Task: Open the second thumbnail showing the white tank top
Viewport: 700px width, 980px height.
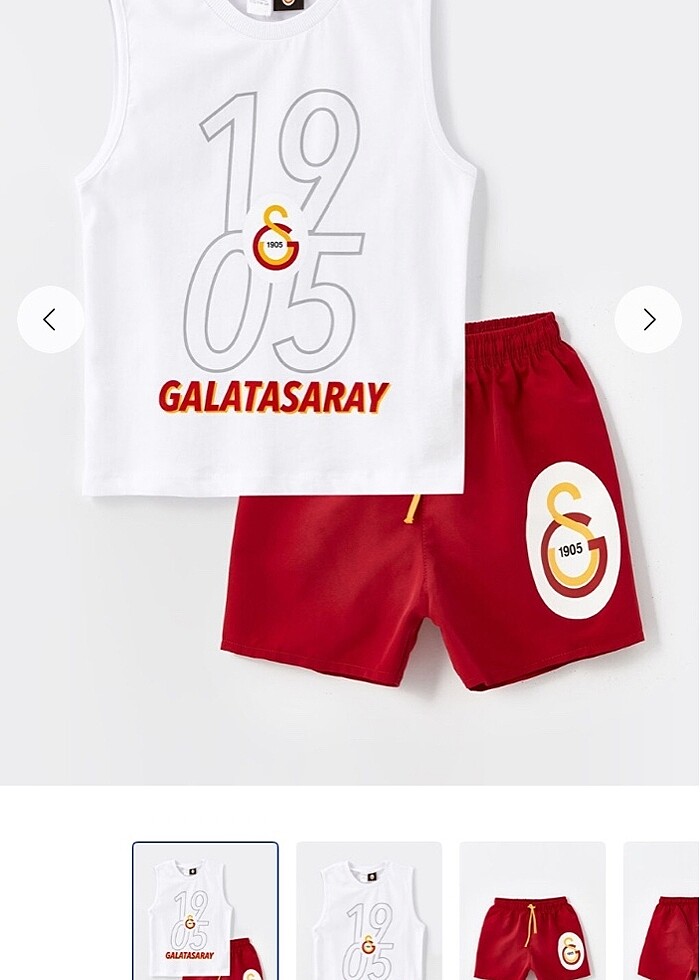Action: point(369,912)
